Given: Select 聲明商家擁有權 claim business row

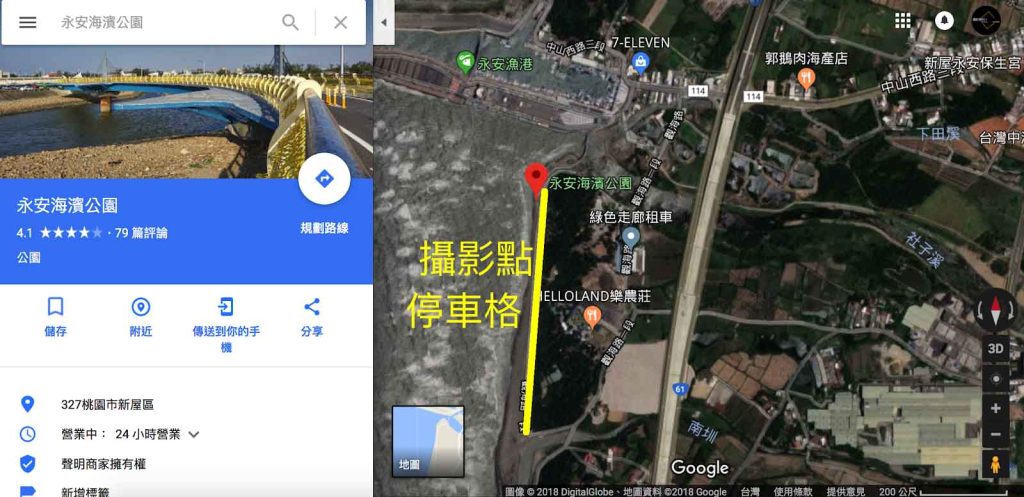Looking at the screenshot, I should point(103,463).
